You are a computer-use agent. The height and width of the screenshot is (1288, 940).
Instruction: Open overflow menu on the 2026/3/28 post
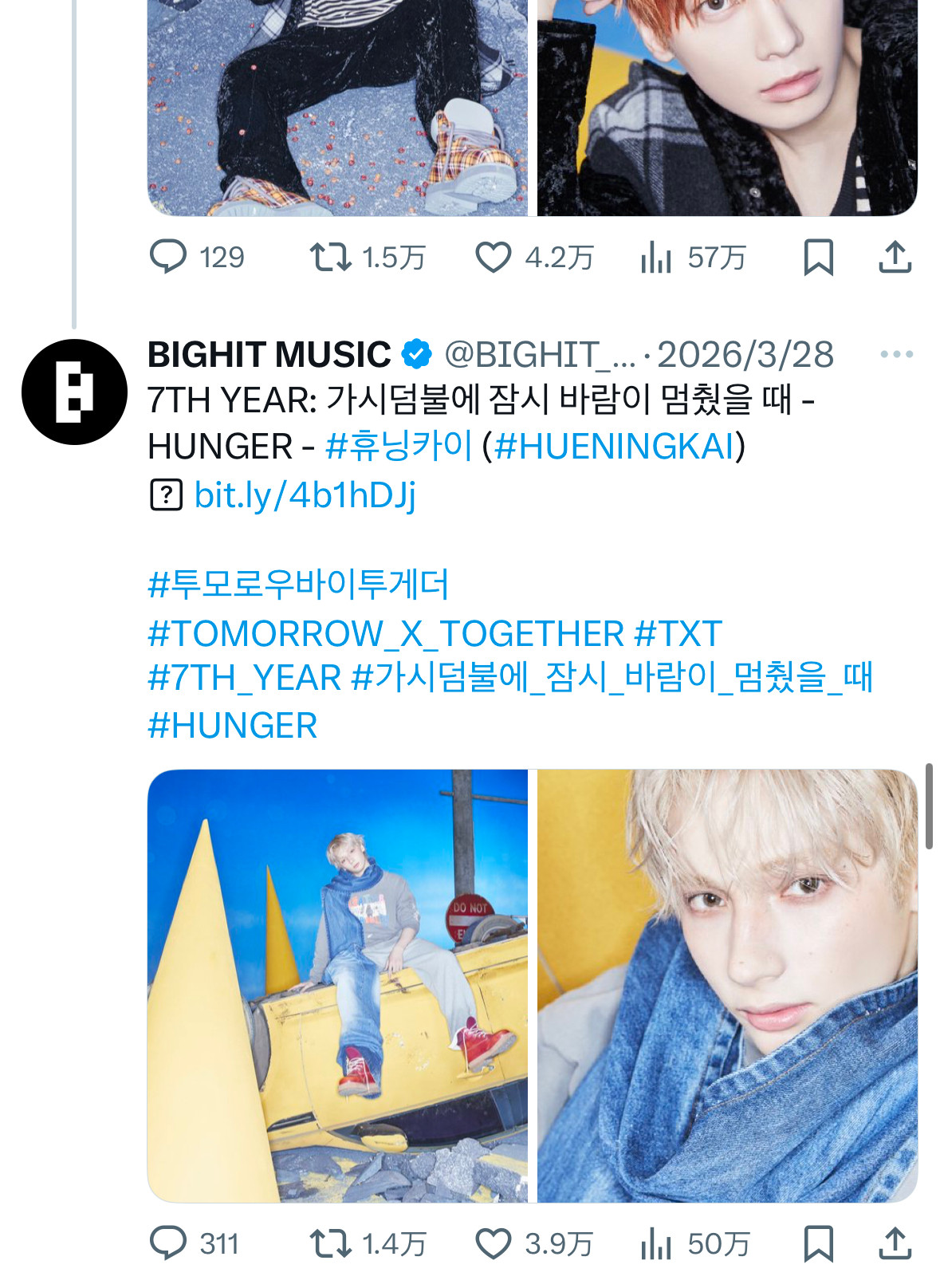tap(896, 354)
